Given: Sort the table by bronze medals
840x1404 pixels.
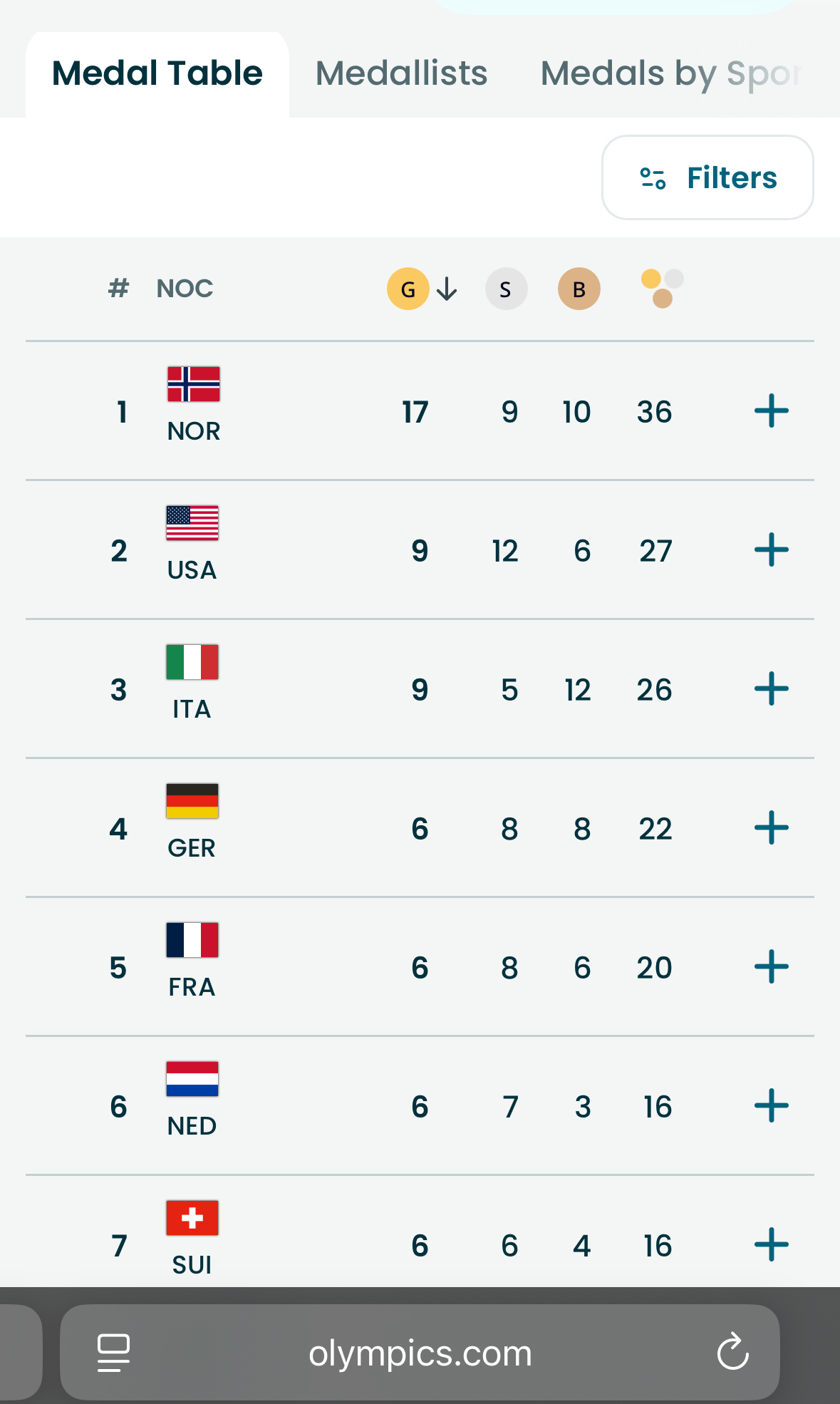Looking at the screenshot, I should (579, 289).
